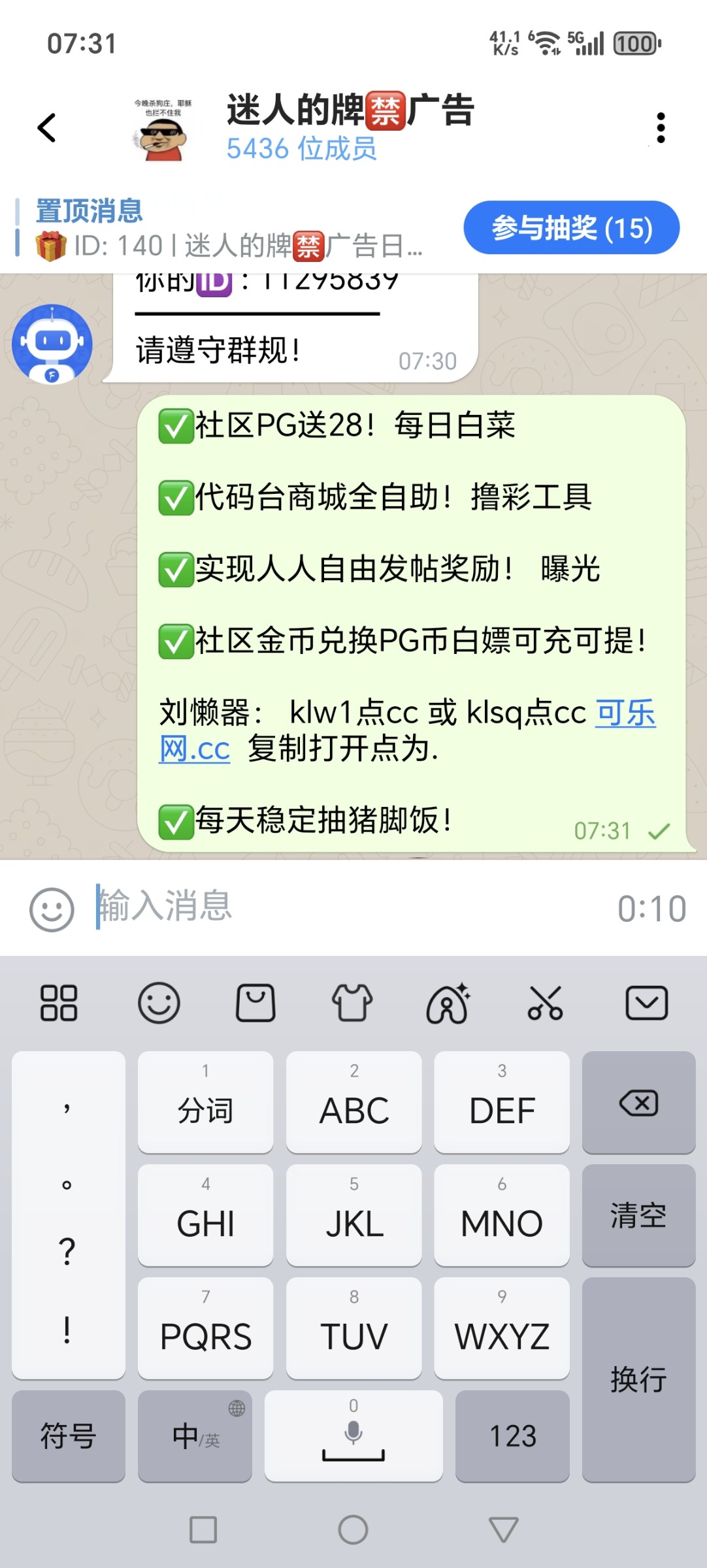Open the 符号 symbols key
The height and width of the screenshot is (1568, 707).
[x=69, y=1436]
